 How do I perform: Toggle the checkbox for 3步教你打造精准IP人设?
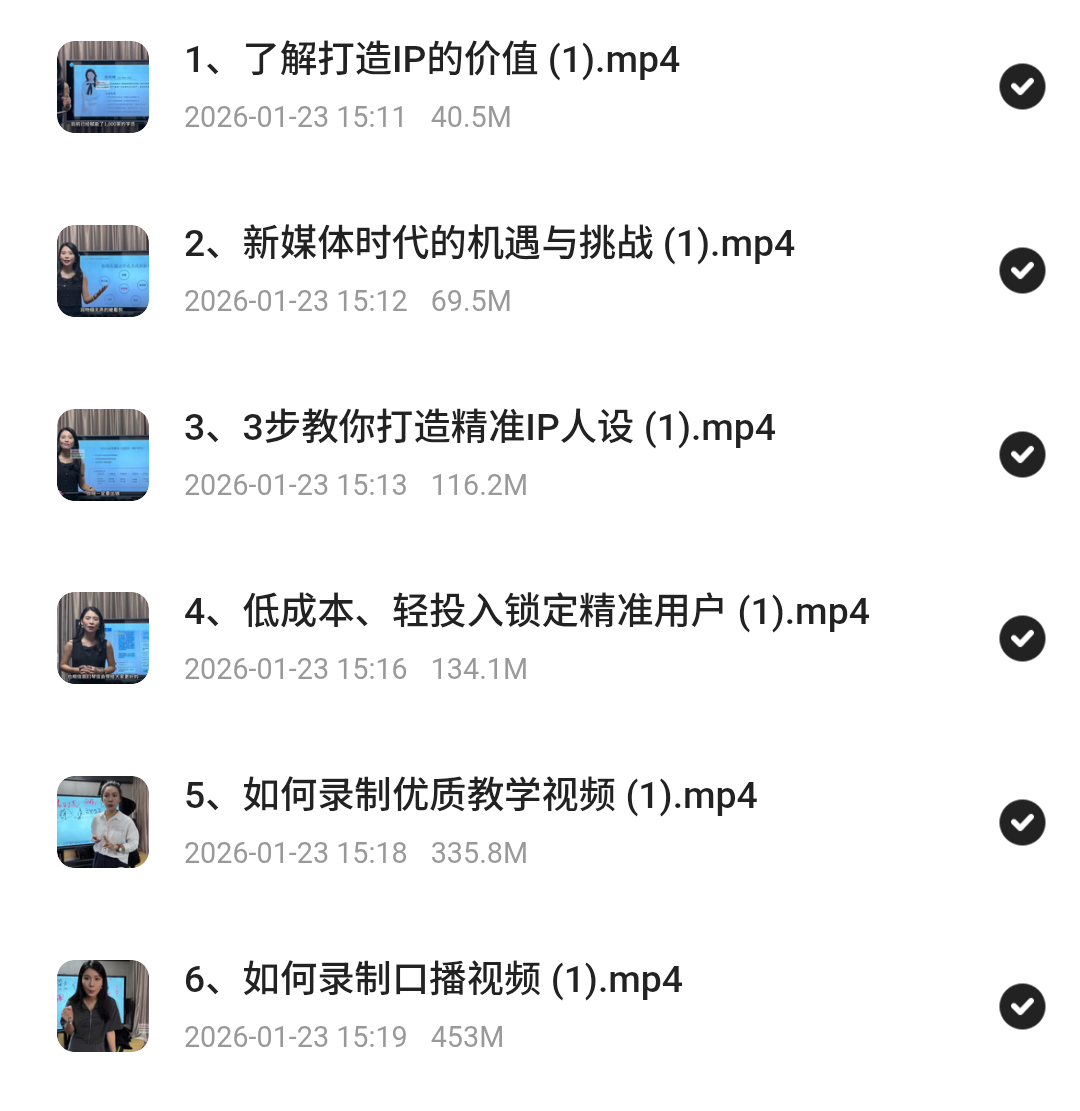point(1022,455)
